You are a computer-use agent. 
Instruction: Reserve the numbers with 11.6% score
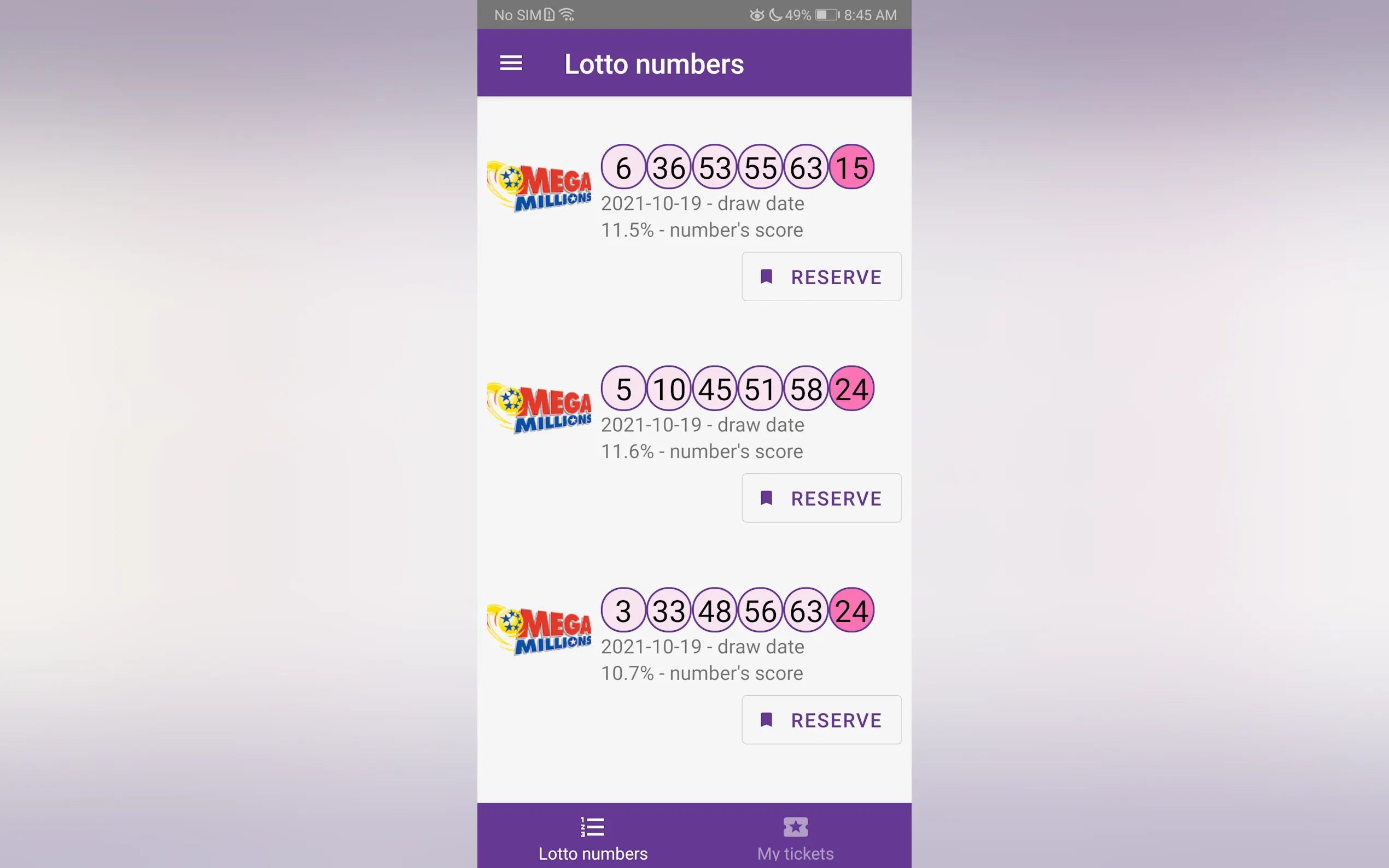pos(821,498)
